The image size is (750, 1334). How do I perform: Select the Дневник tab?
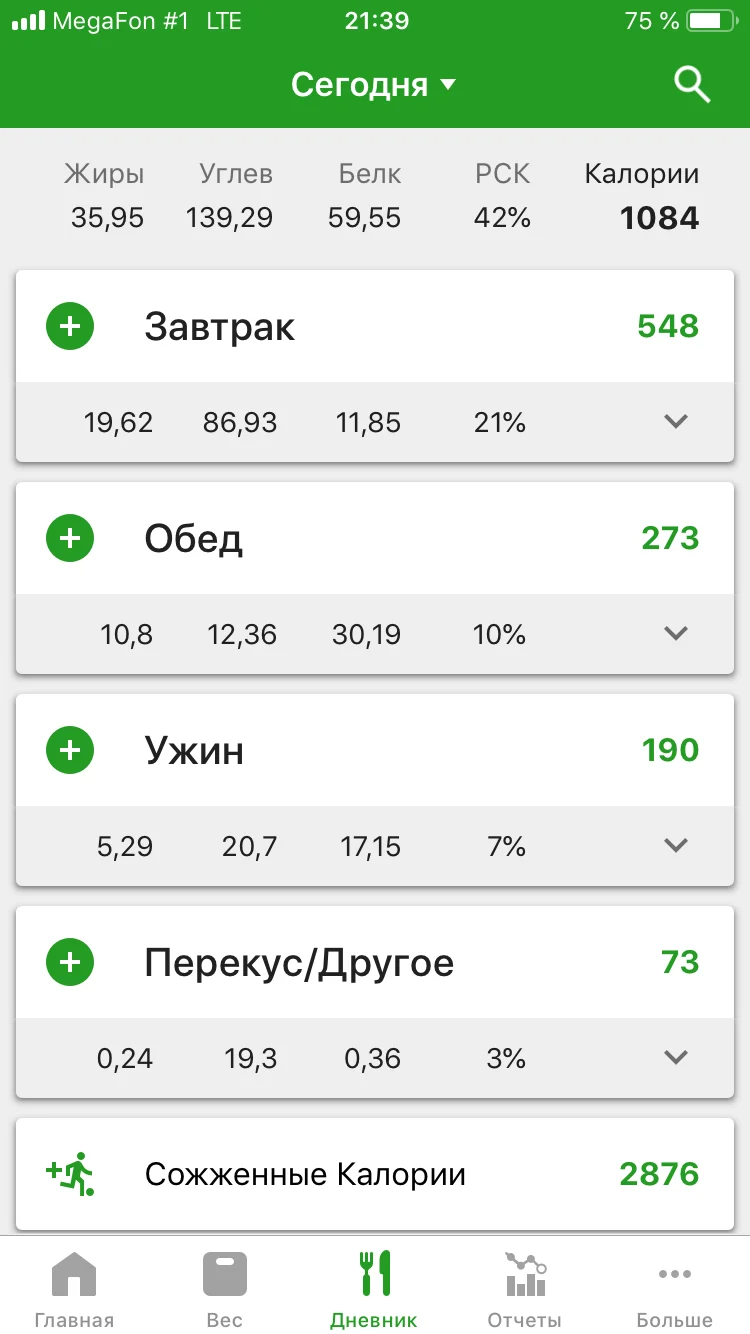click(374, 1288)
